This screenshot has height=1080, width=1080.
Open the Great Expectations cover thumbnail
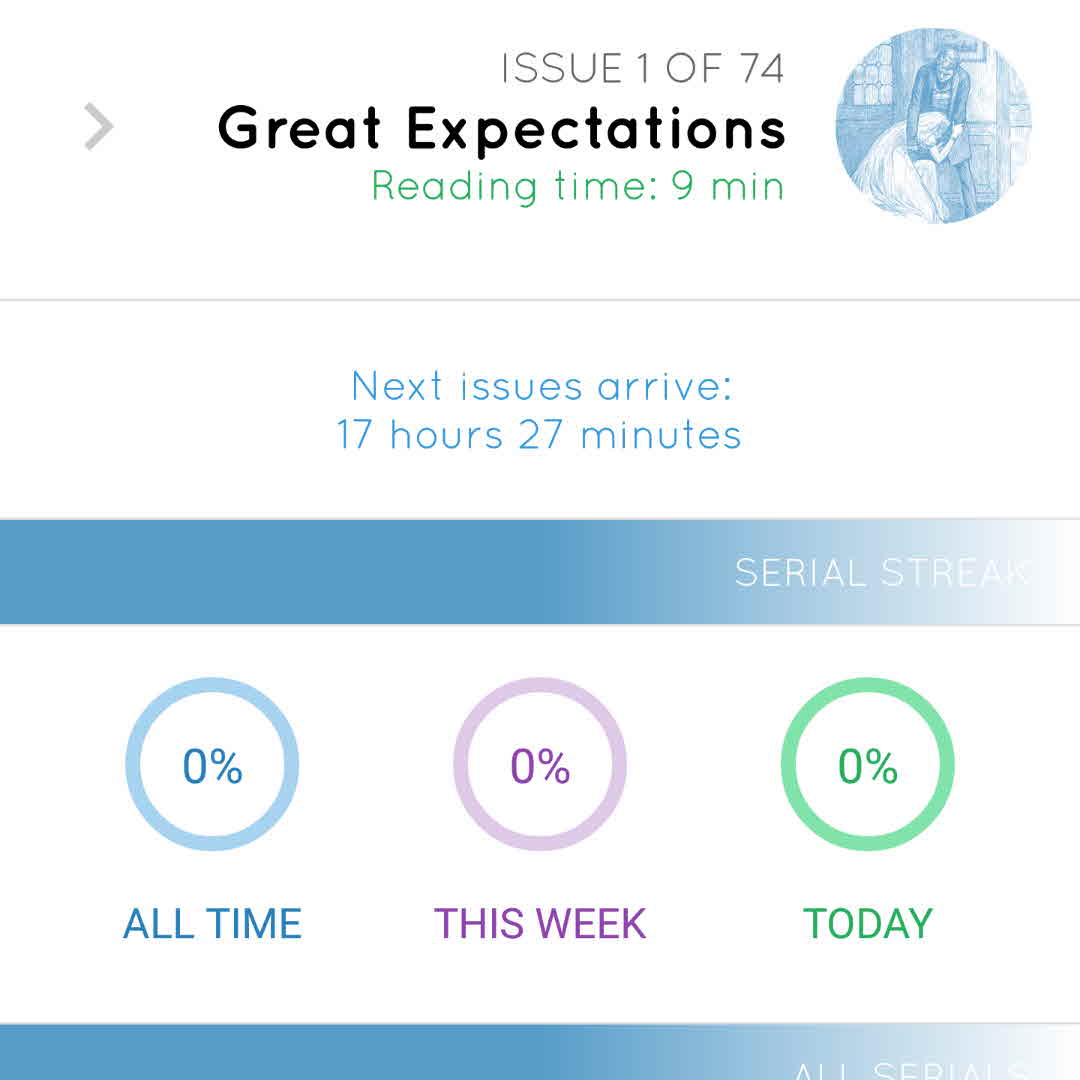pyautogui.click(x=932, y=126)
